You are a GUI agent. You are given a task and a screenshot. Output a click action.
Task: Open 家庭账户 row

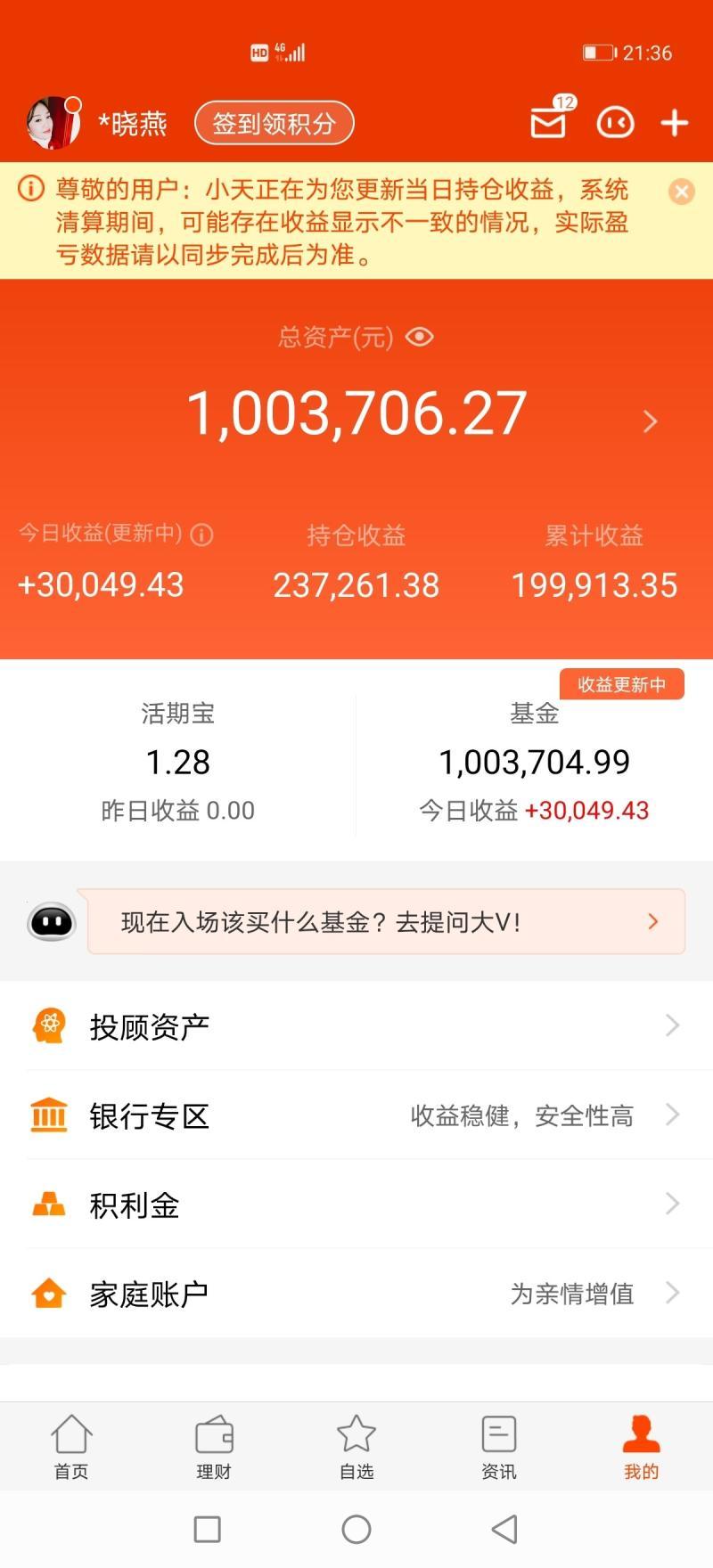point(356,1294)
